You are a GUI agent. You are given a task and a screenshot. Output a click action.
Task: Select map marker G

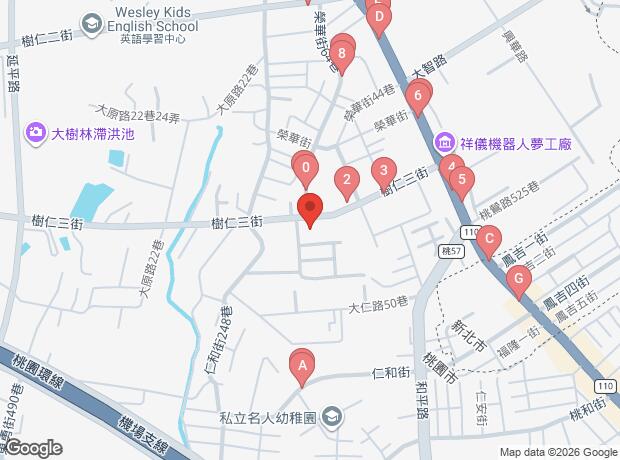518,281
